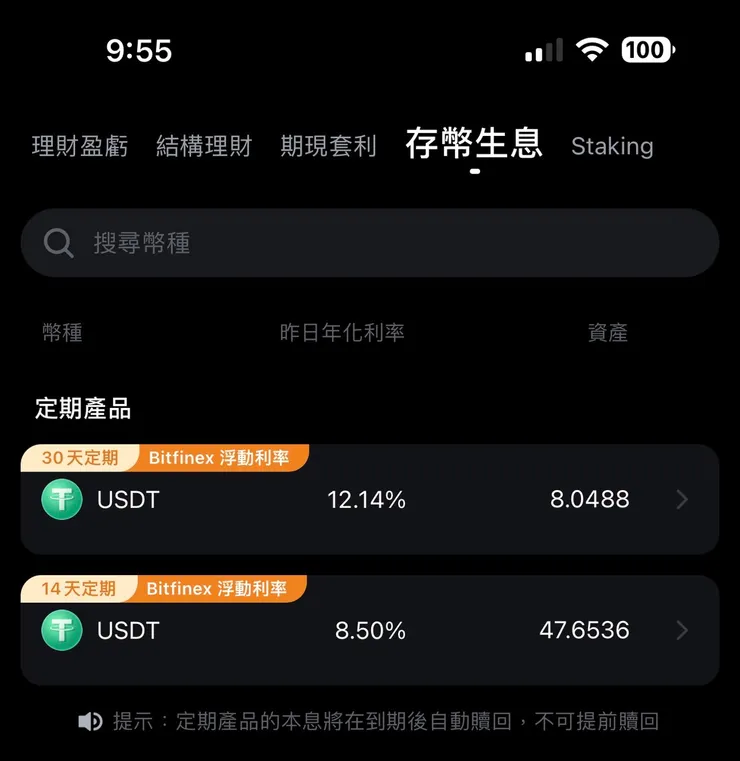
Task: Click inside the 搜尋幣種 search field
Action: pos(300,242)
